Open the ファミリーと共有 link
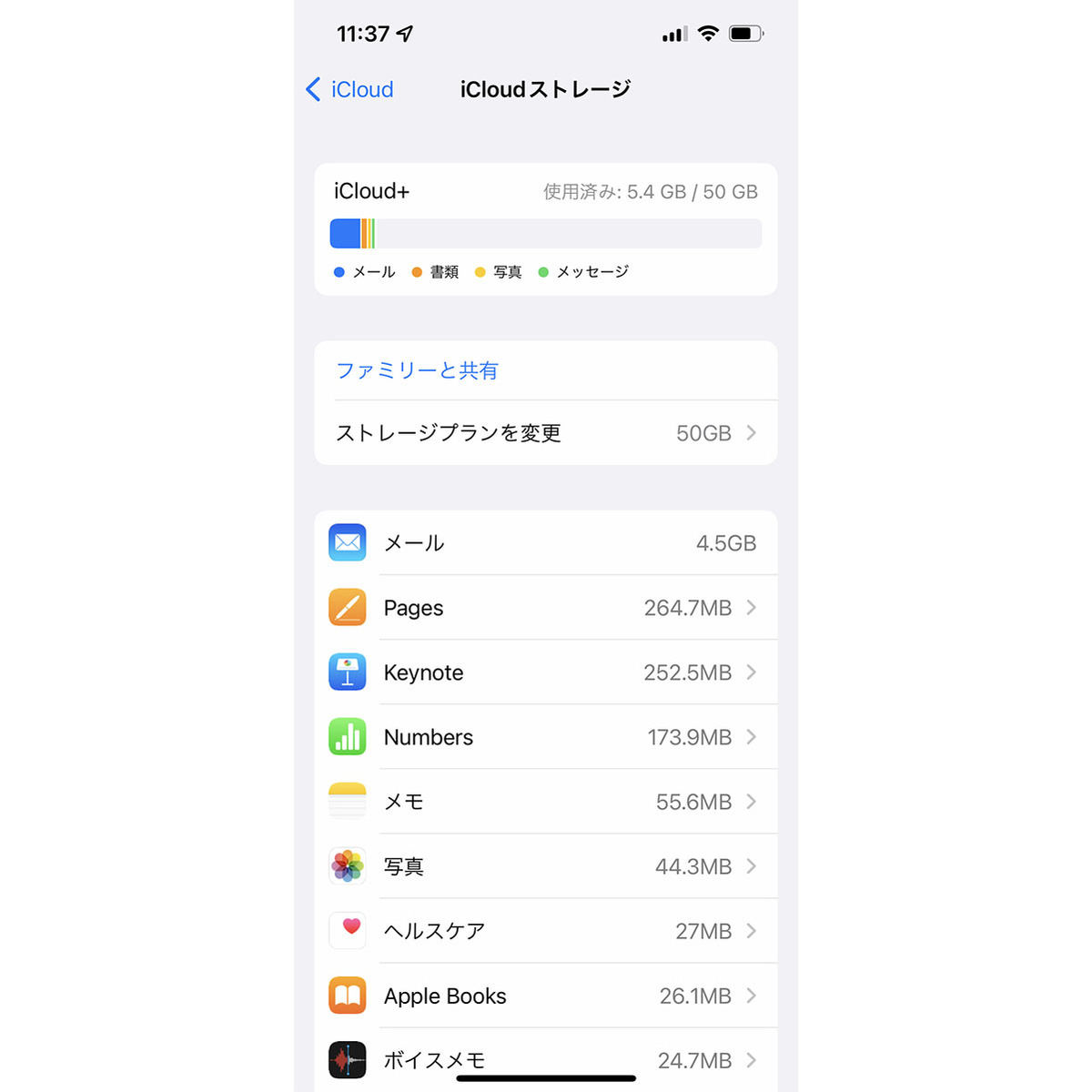Image resolution: width=1092 pixels, height=1092 pixels. (418, 370)
